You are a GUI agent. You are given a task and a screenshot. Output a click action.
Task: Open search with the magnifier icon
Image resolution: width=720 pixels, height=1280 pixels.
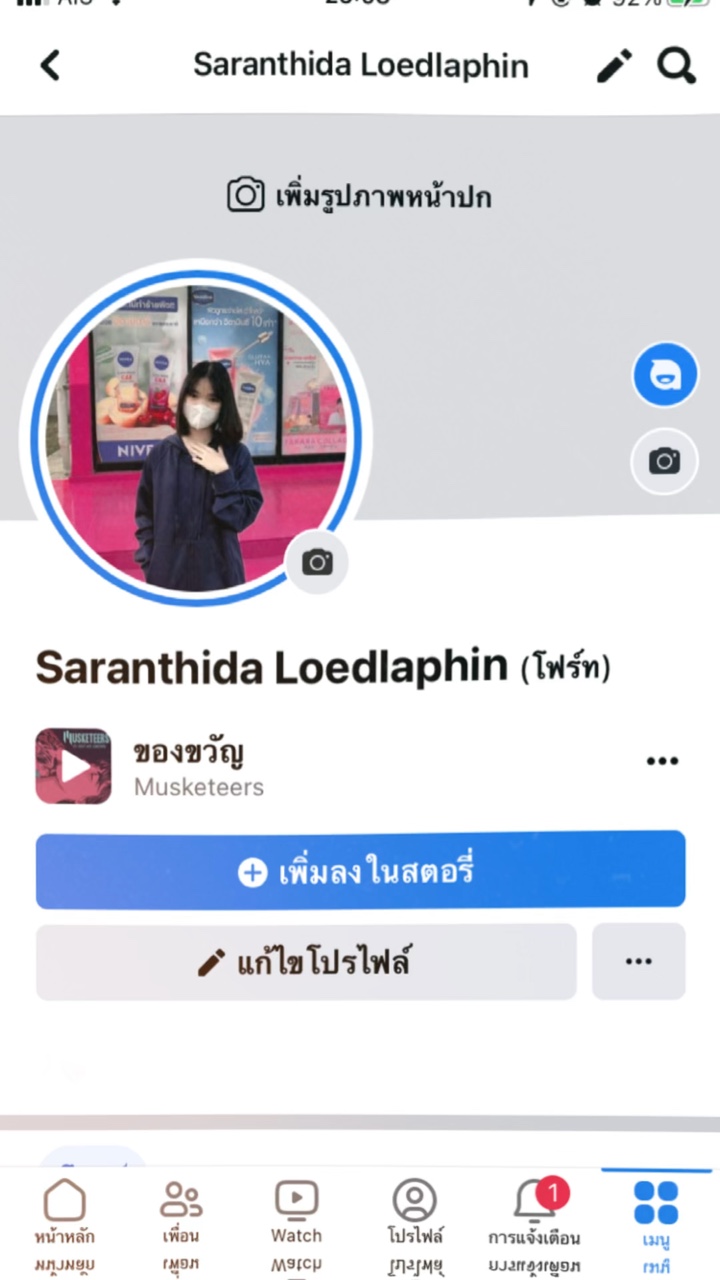click(676, 66)
